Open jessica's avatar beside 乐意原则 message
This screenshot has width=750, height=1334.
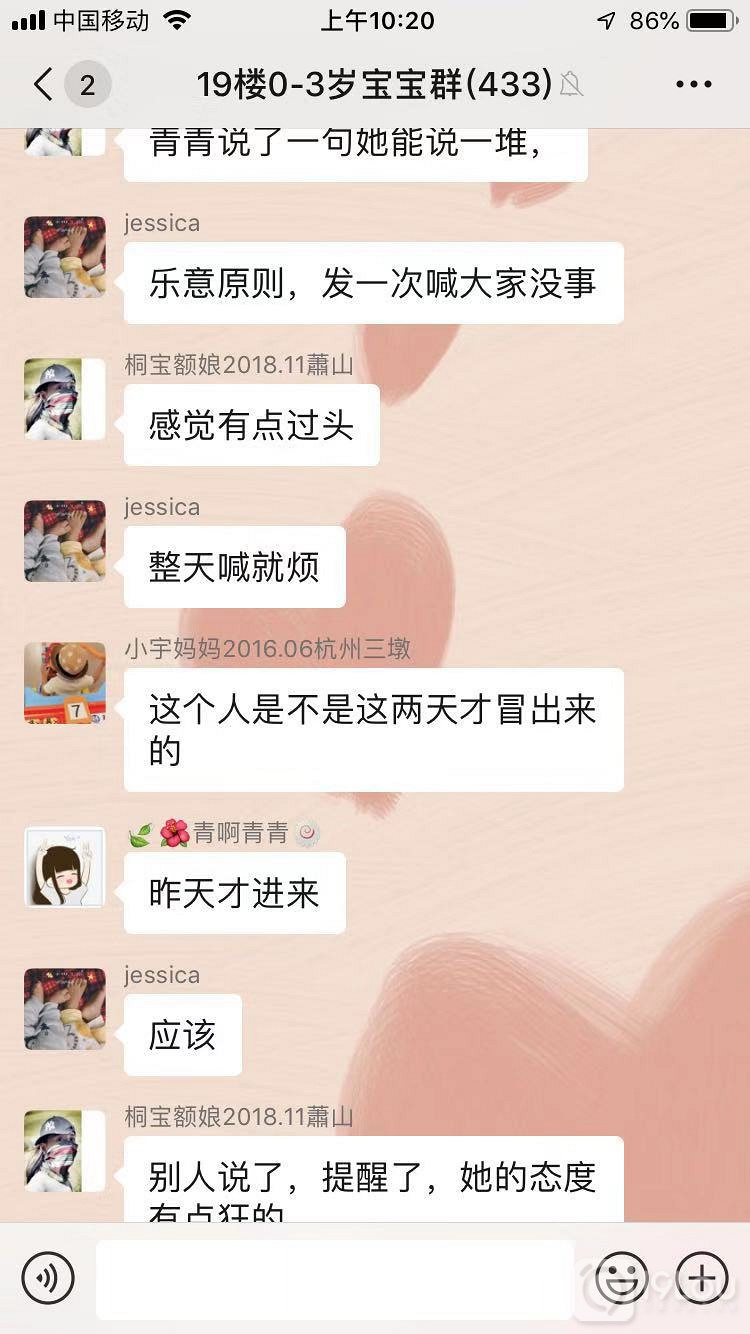tap(65, 257)
